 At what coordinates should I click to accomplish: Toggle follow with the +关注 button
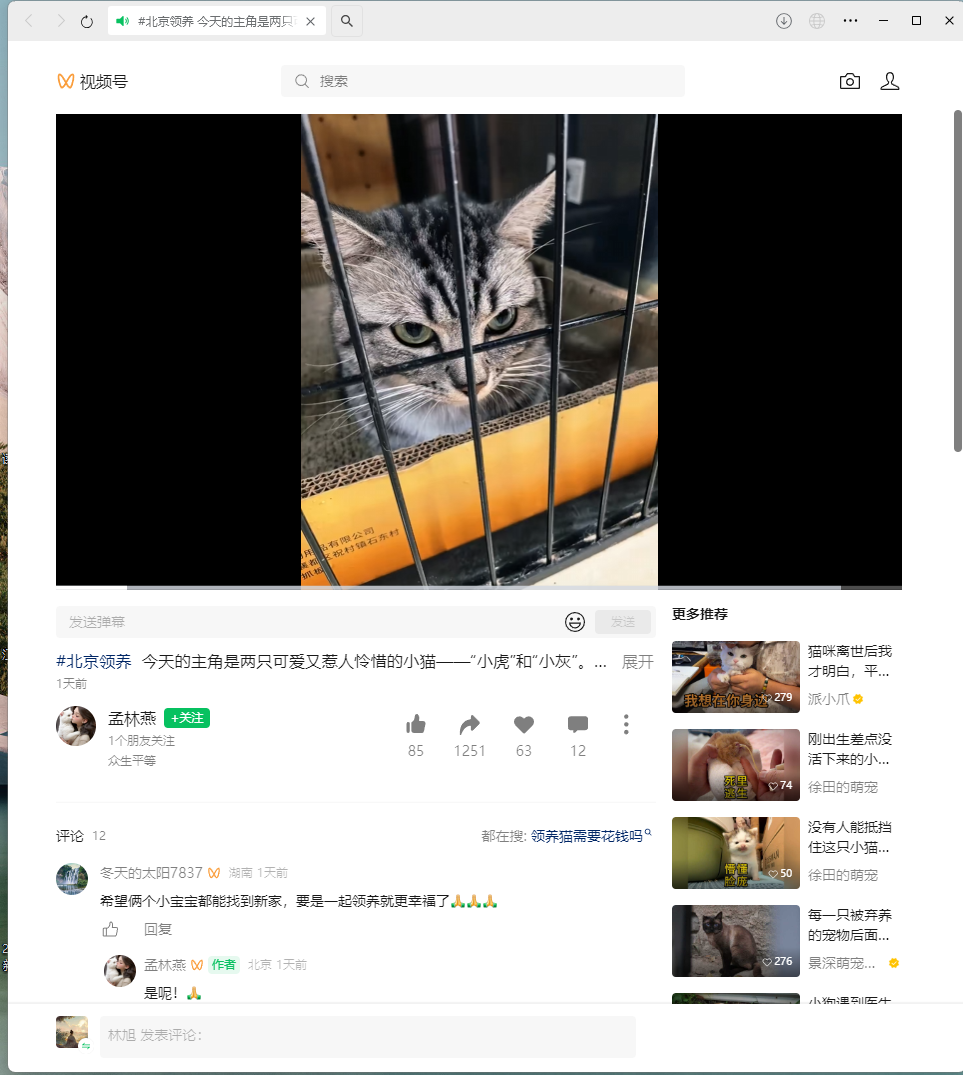coord(185,718)
